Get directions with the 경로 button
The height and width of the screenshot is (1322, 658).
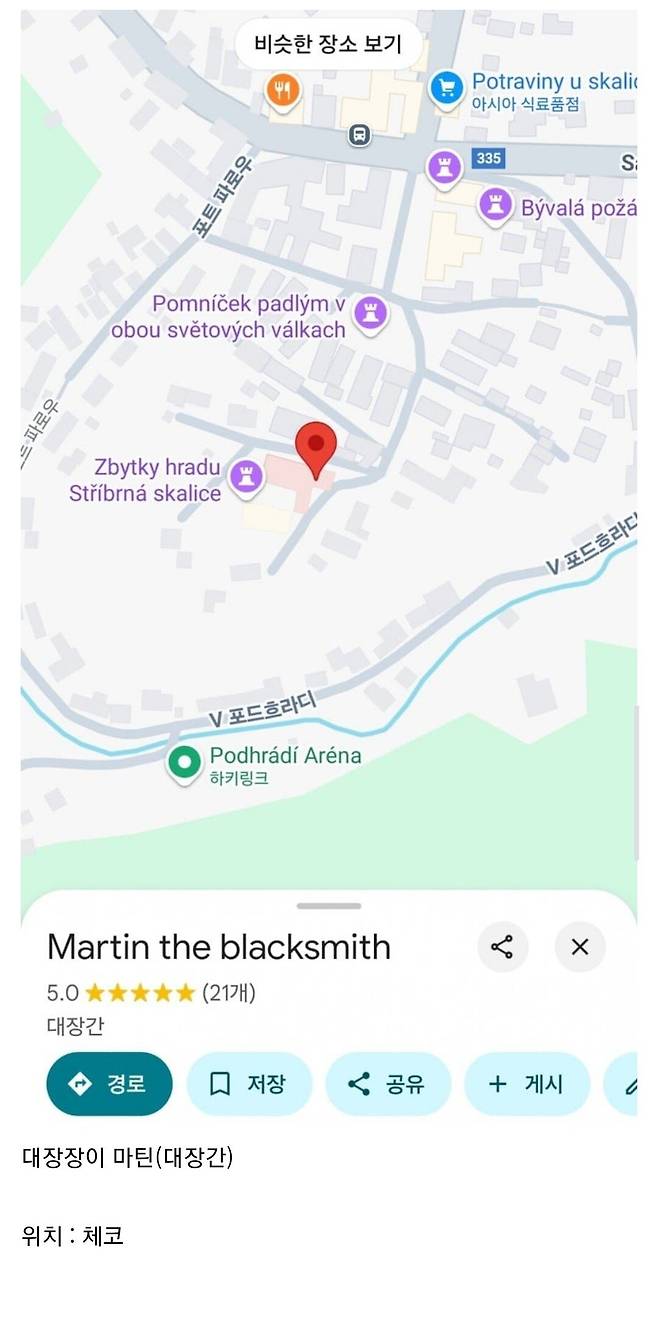109,1084
